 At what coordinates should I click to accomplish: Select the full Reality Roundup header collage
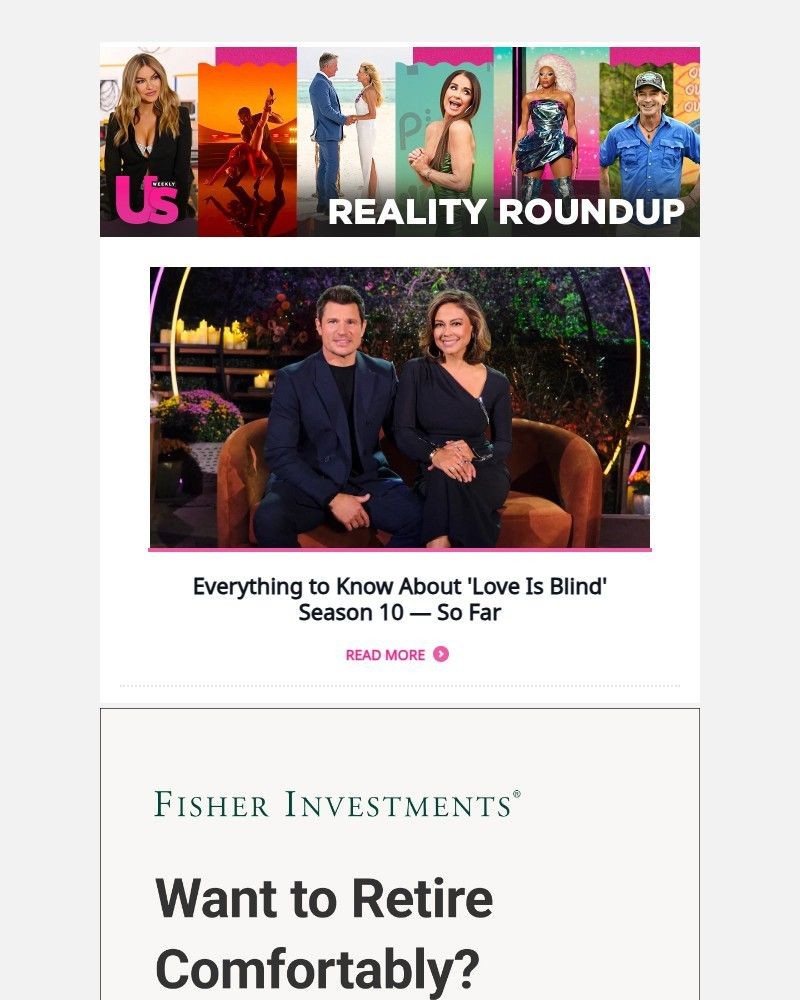(x=400, y=138)
